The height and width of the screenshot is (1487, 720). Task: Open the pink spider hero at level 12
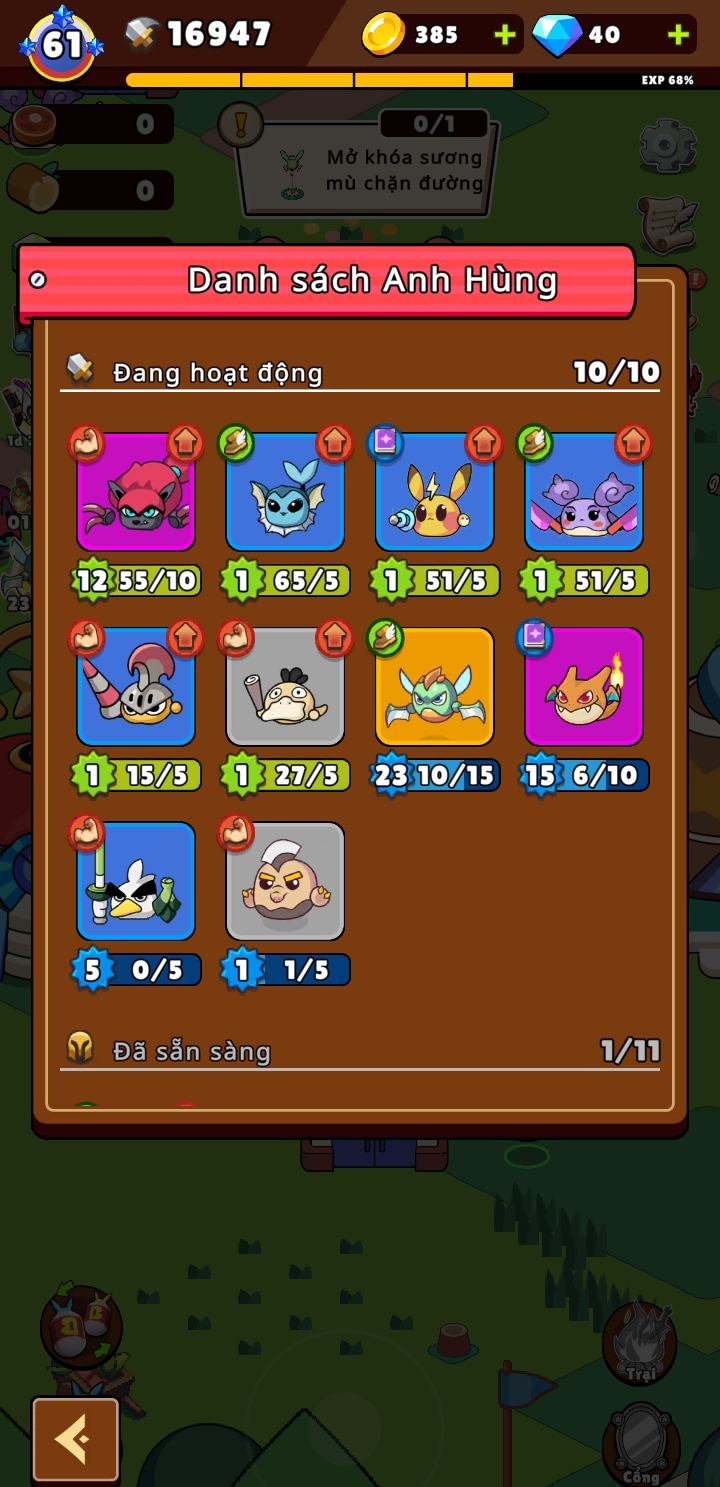tap(136, 492)
